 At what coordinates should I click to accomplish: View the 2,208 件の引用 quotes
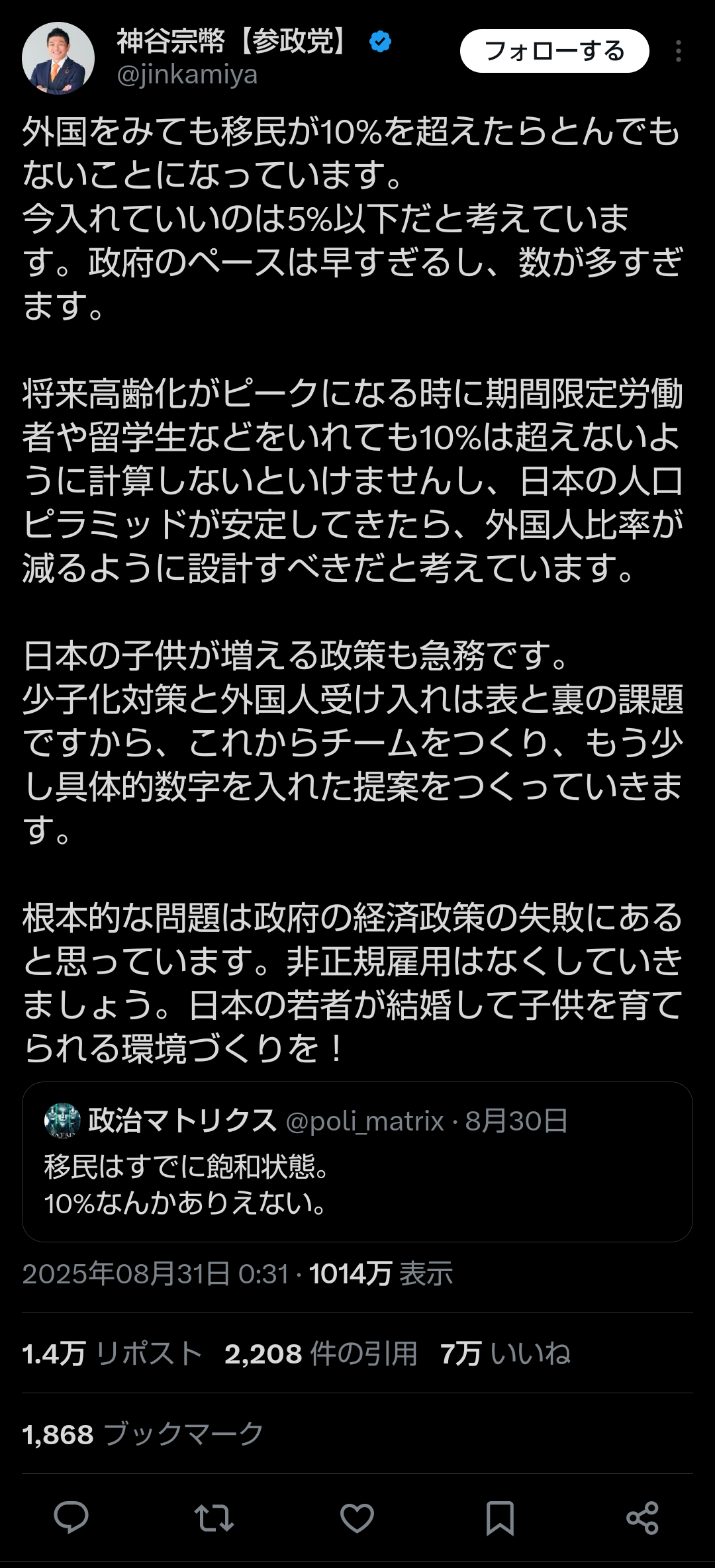[x=320, y=1354]
